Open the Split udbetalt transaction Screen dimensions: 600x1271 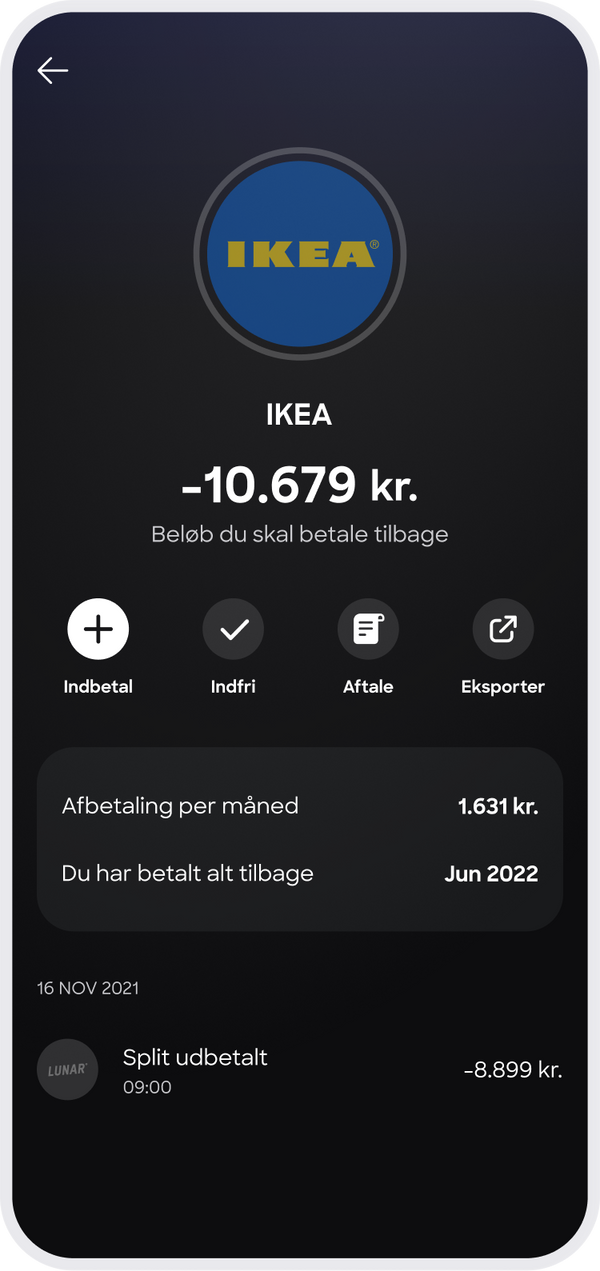point(300,1070)
